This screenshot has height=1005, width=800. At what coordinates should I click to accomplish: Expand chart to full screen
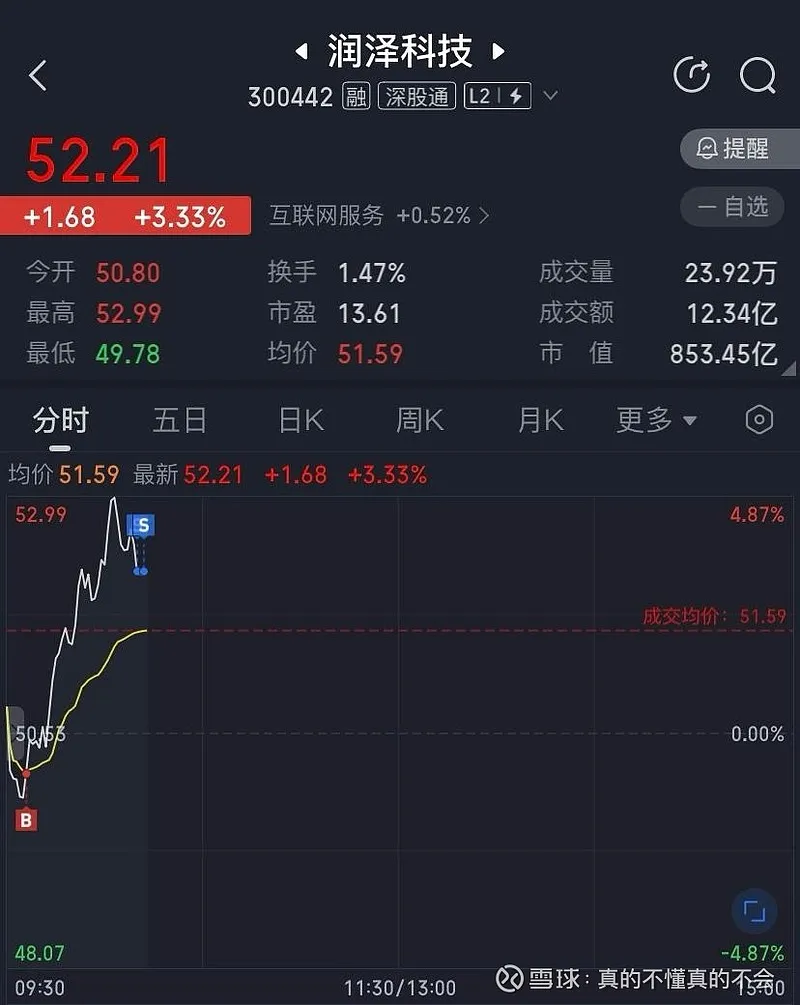tap(754, 911)
